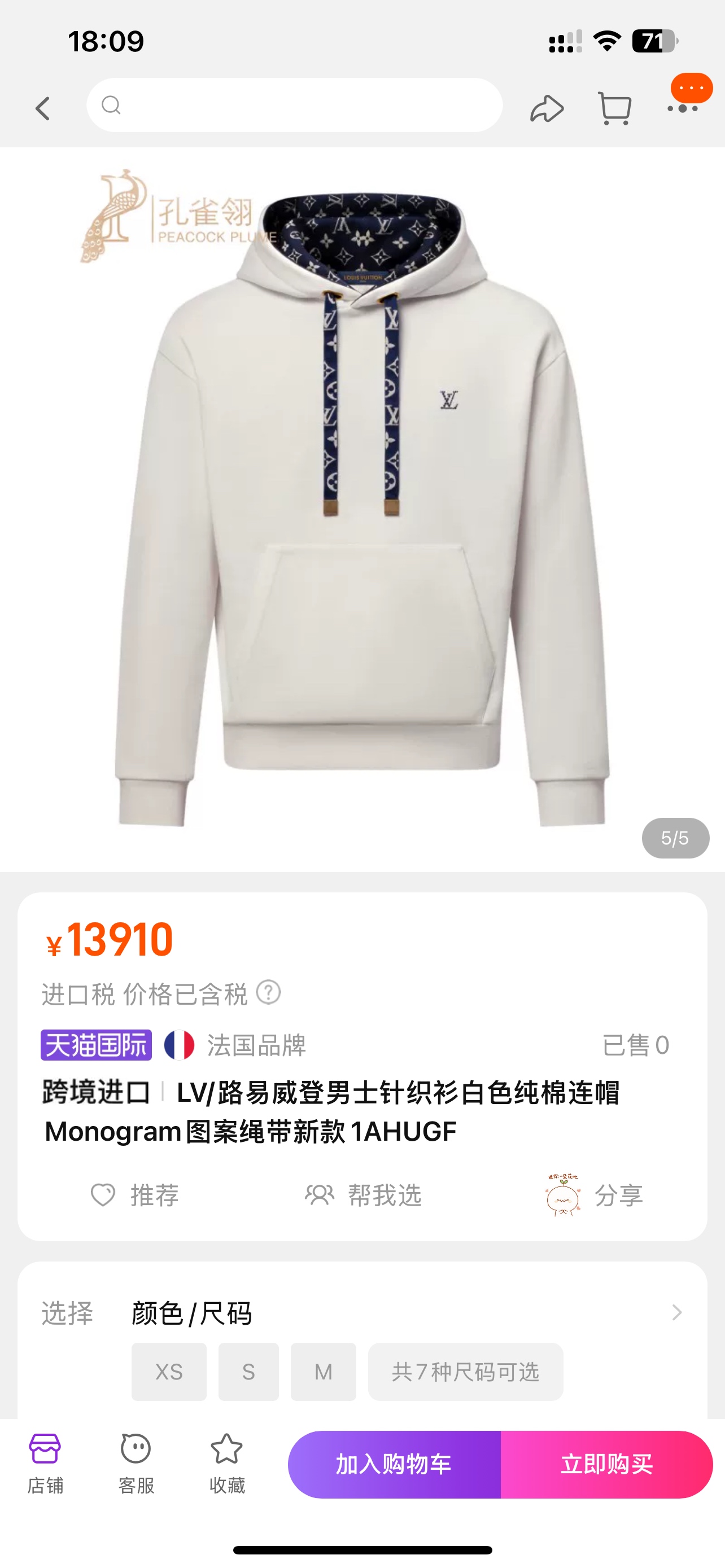Tap 帮我选 to ask friends

pos(364,1195)
